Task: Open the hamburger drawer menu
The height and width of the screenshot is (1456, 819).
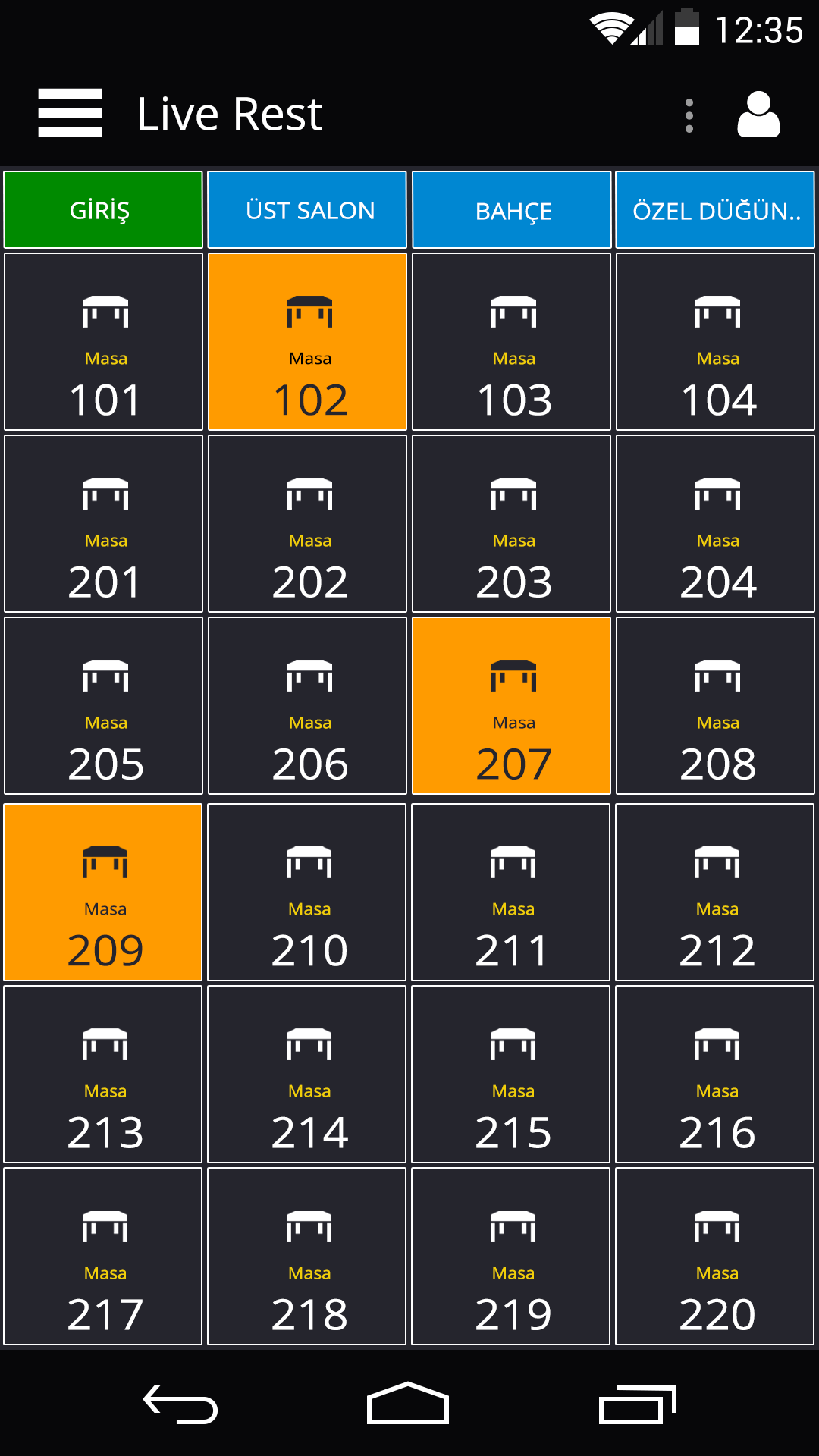Action: click(x=70, y=113)
